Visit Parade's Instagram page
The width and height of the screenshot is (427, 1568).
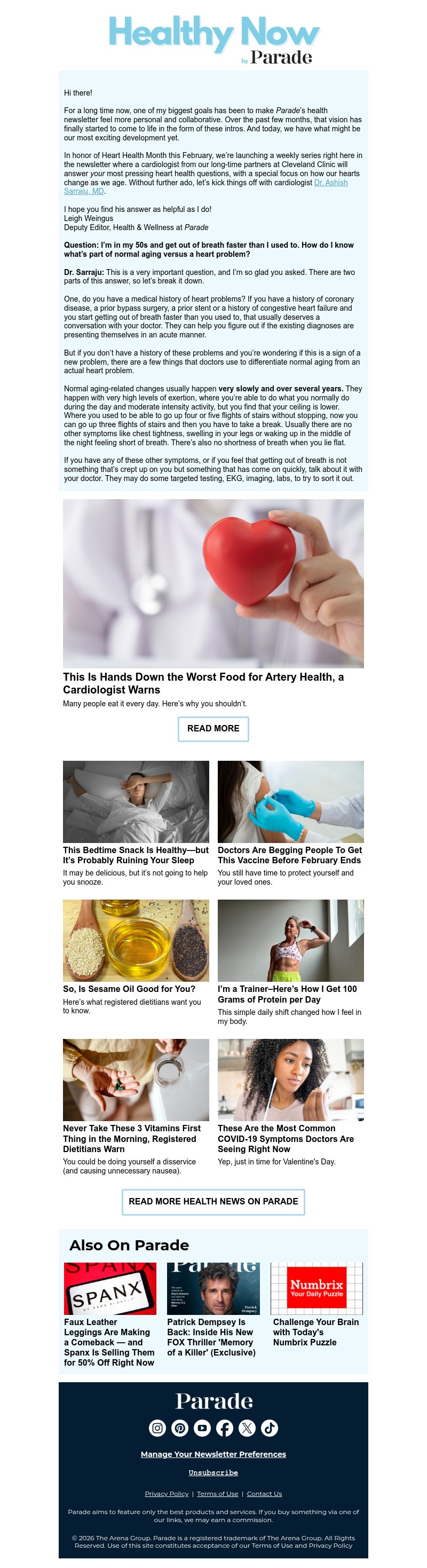(157, 1428)
